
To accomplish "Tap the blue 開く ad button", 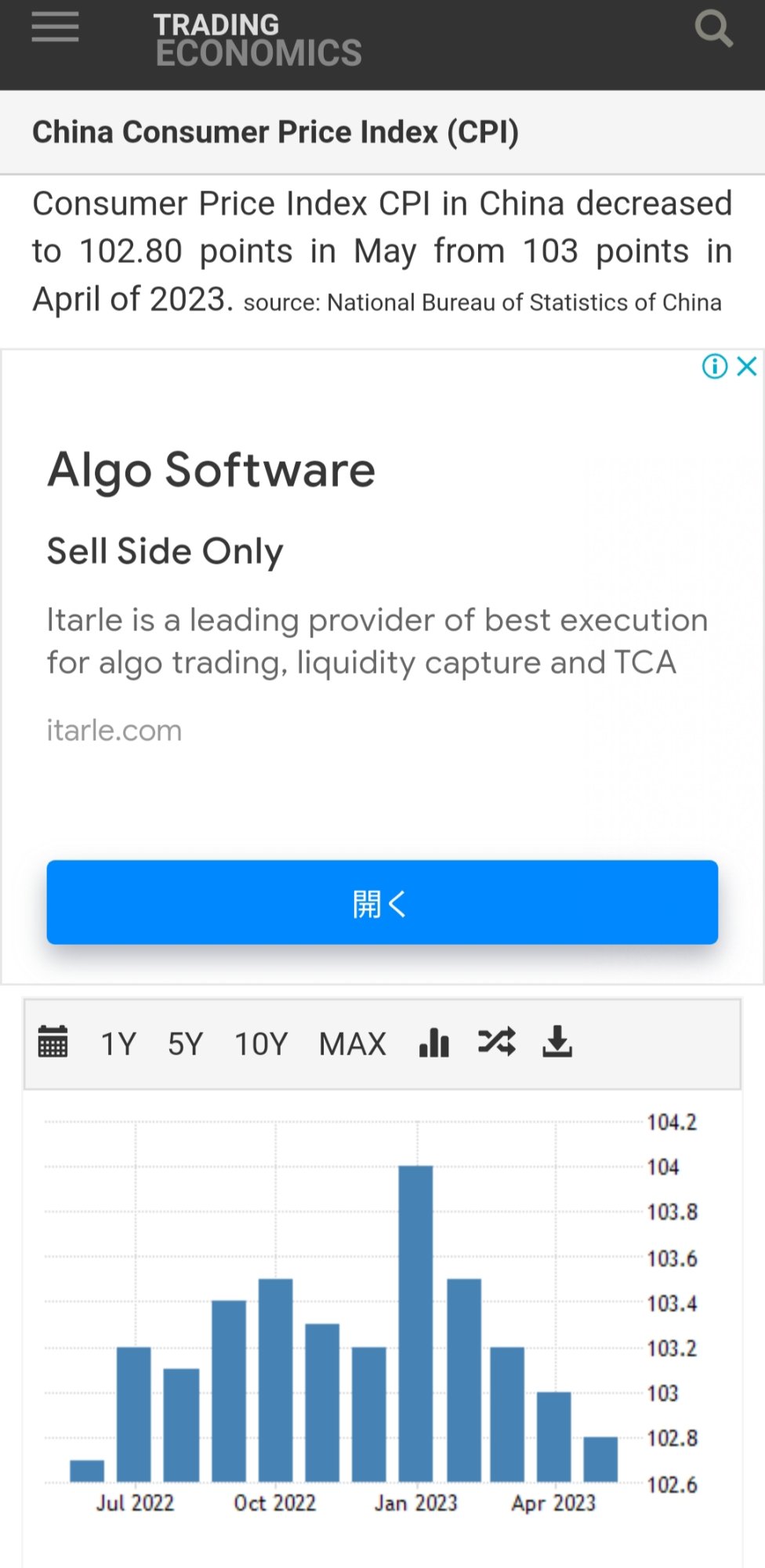I will click(x=382, y=902).
